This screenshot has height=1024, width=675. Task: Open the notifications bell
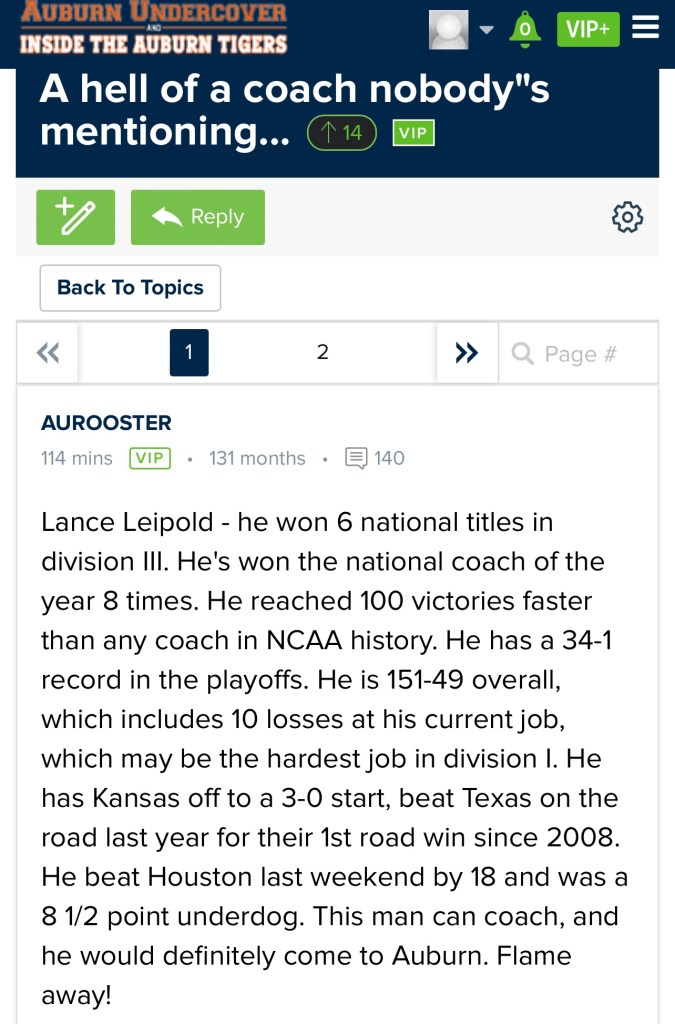tap(524, 29)
